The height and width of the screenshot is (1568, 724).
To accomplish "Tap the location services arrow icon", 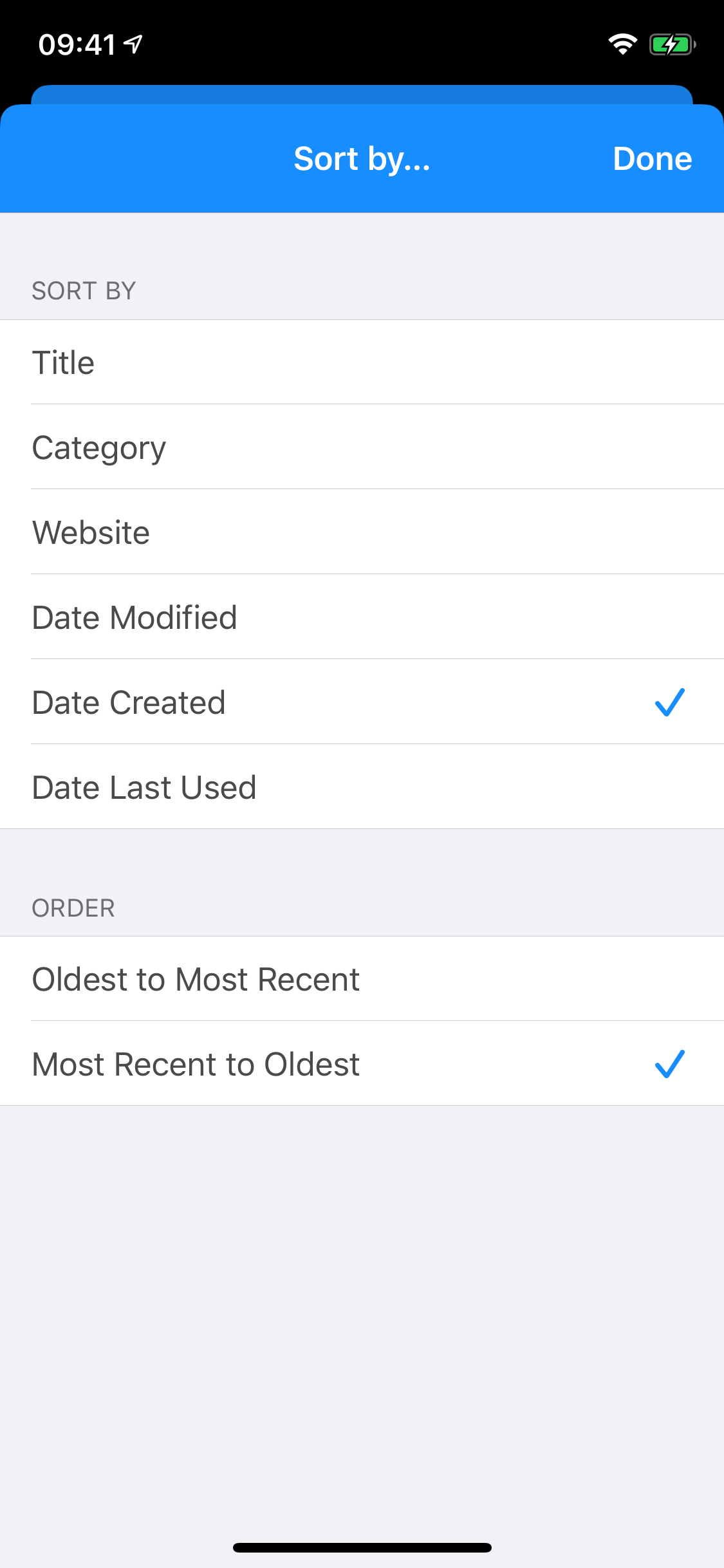I will coord(131,44).
